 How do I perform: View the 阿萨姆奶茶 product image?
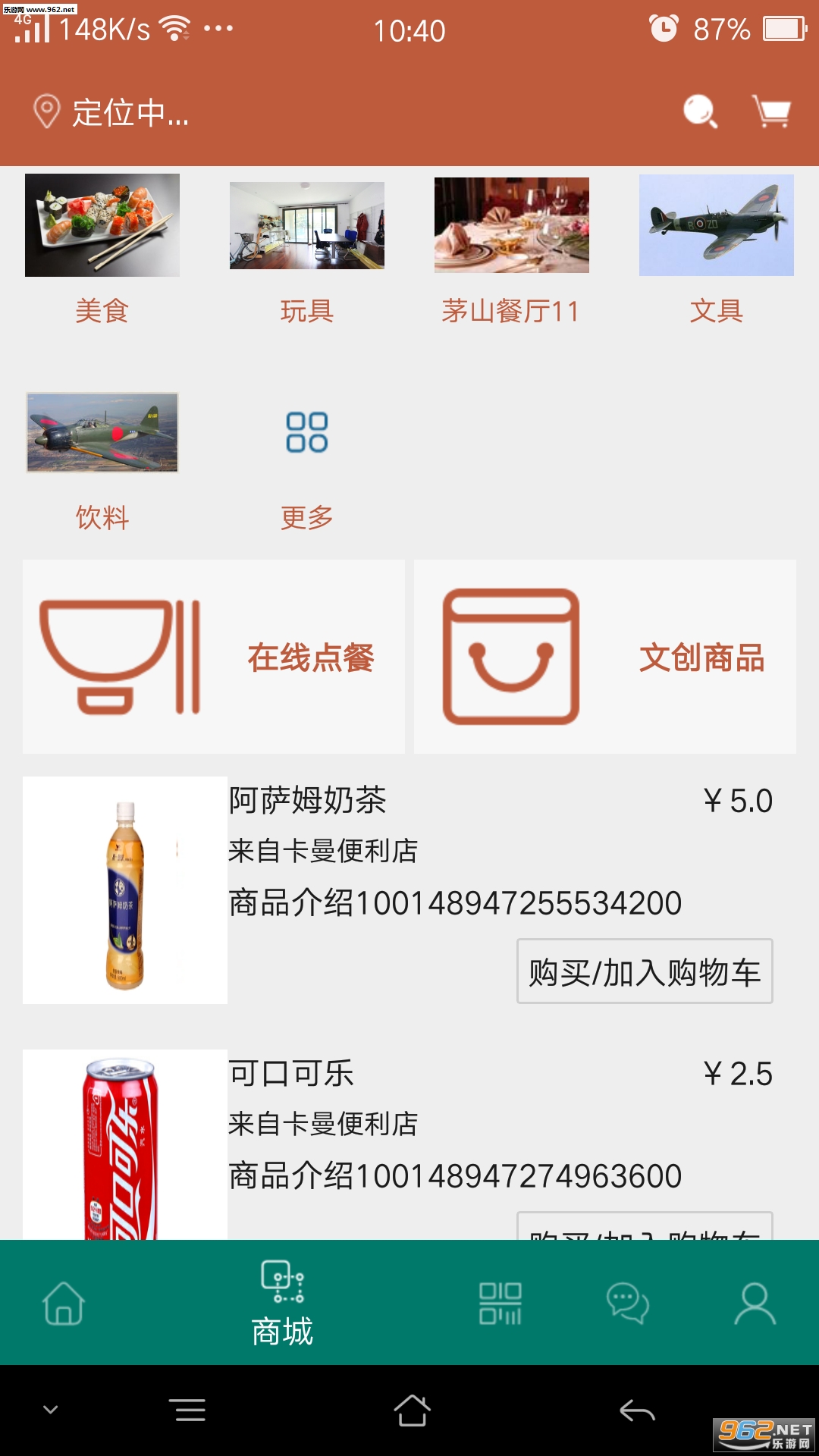point(125,890)
